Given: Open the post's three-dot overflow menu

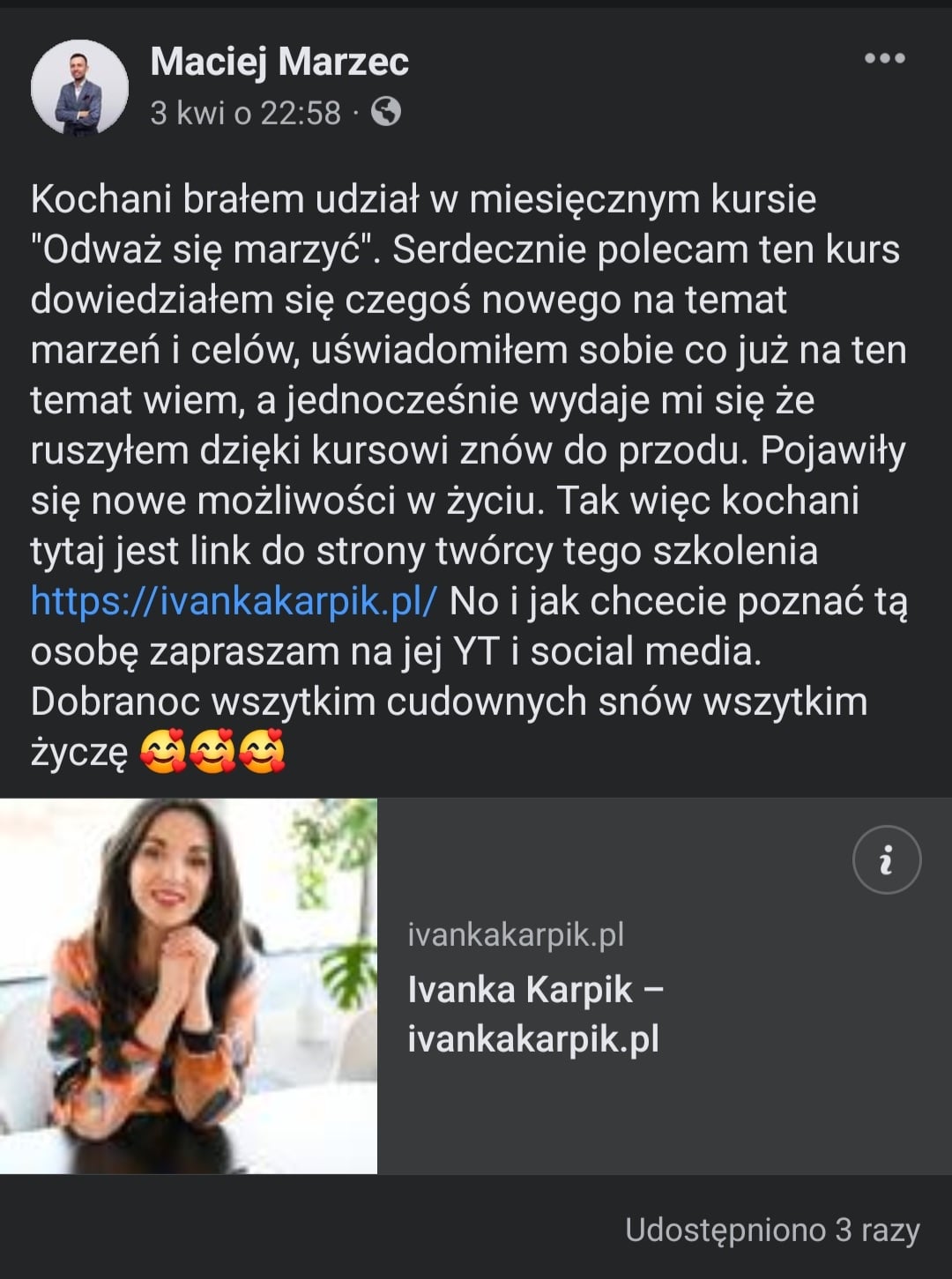Looking at the screenshot, I should point(884,59).
